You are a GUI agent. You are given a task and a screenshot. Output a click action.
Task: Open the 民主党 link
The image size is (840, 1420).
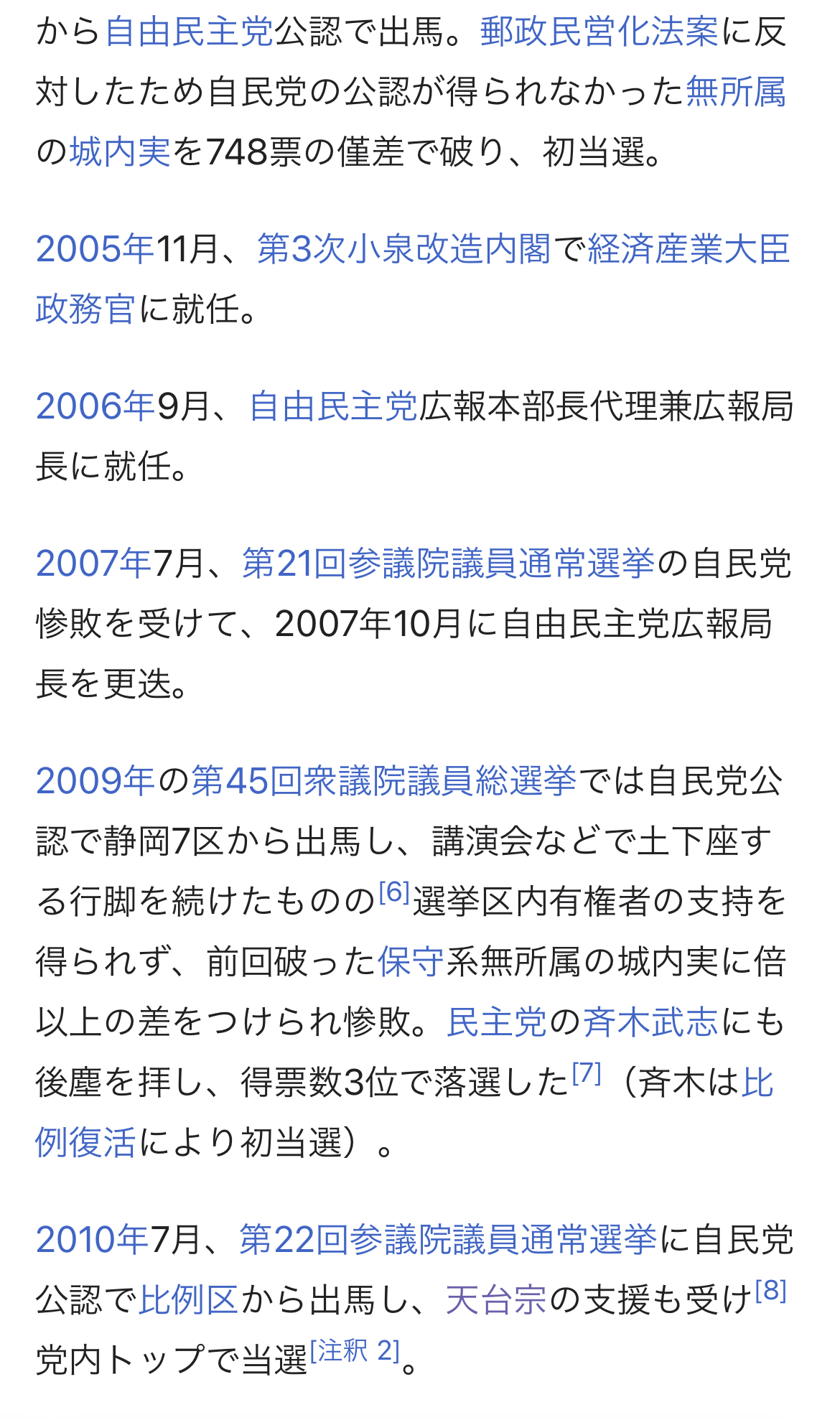pyautogui.click(x=497, y=1022)
